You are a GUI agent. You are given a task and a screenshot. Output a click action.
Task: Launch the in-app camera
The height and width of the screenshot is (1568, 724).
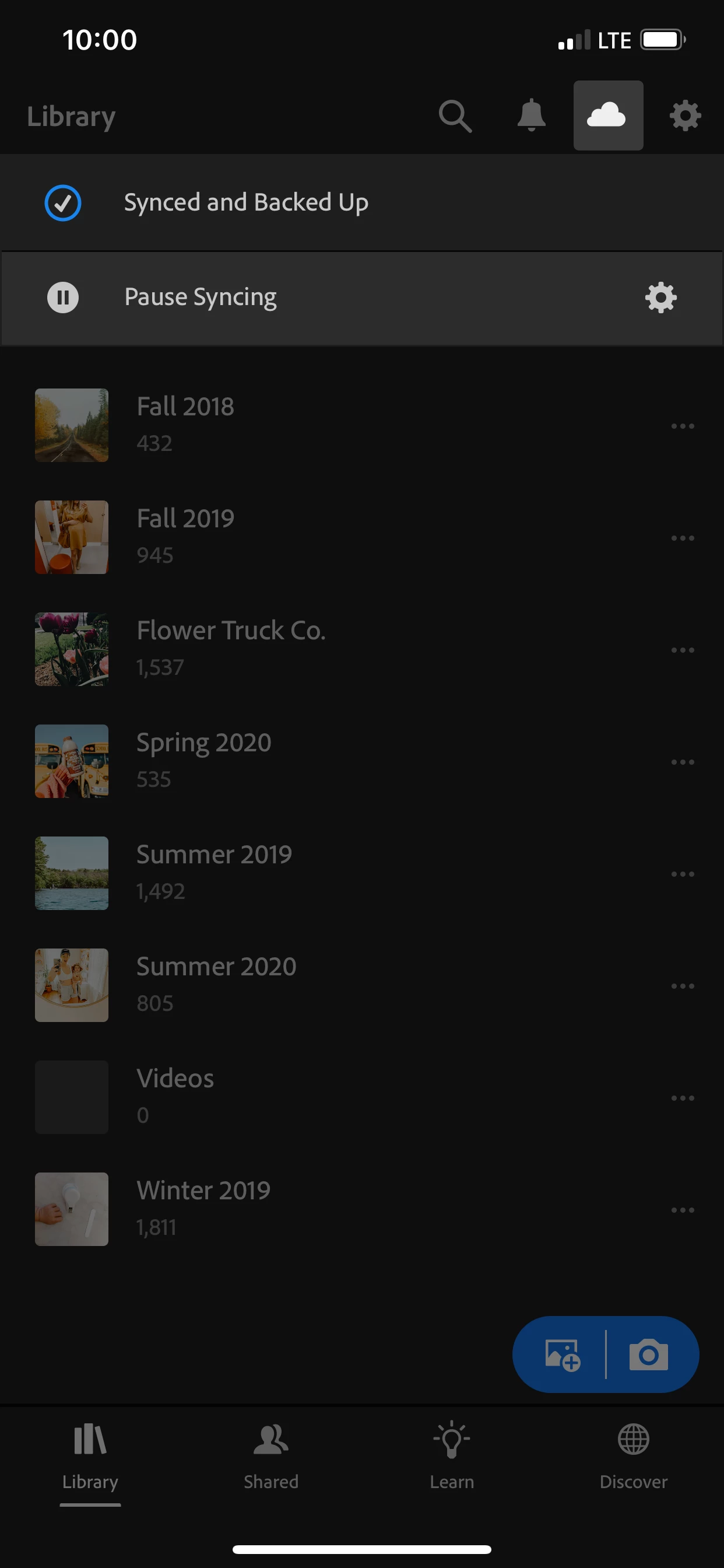click(649, 1355)
